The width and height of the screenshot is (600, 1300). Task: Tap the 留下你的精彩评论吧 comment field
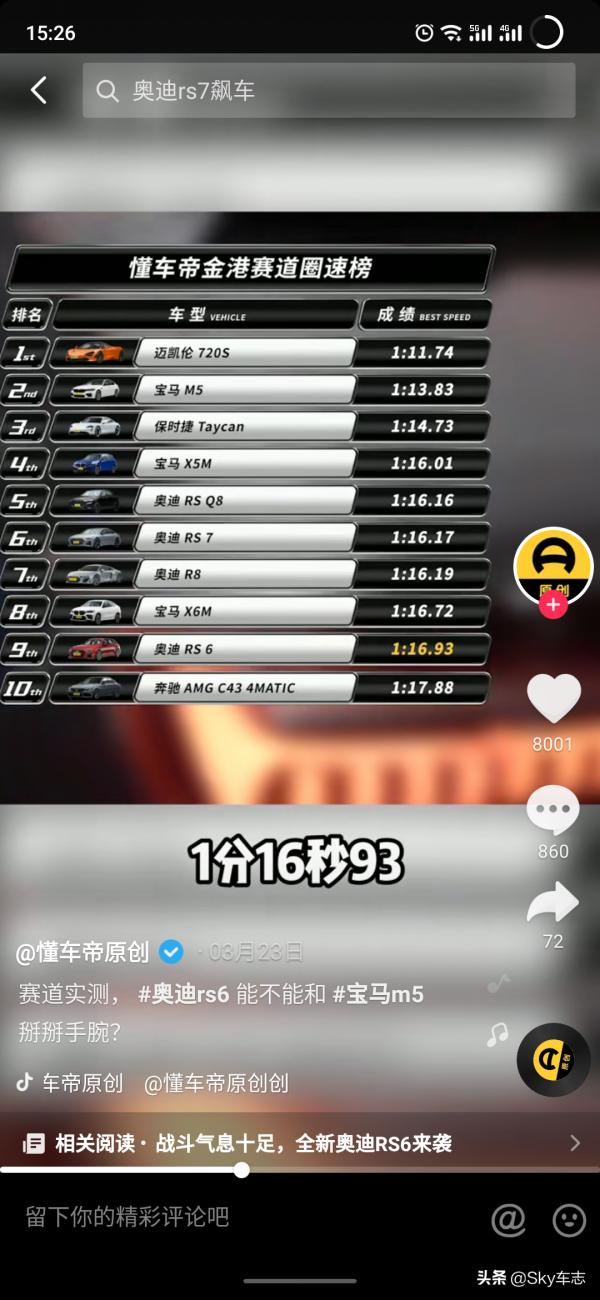(x=128, y=1217)
